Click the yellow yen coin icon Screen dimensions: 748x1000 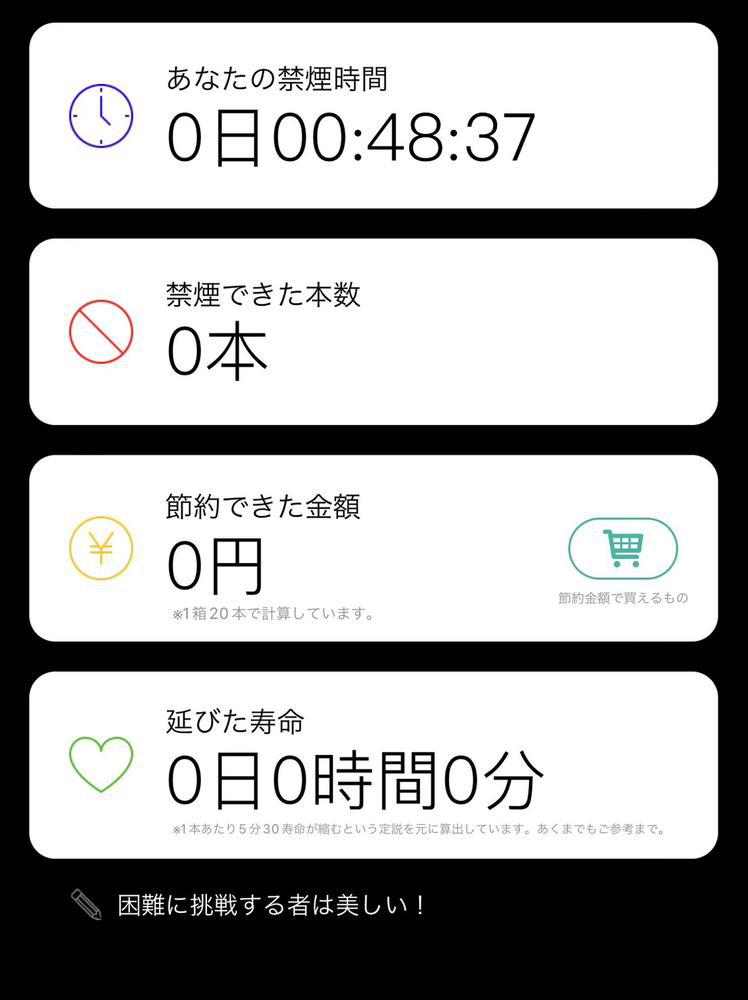click(99, 549)
